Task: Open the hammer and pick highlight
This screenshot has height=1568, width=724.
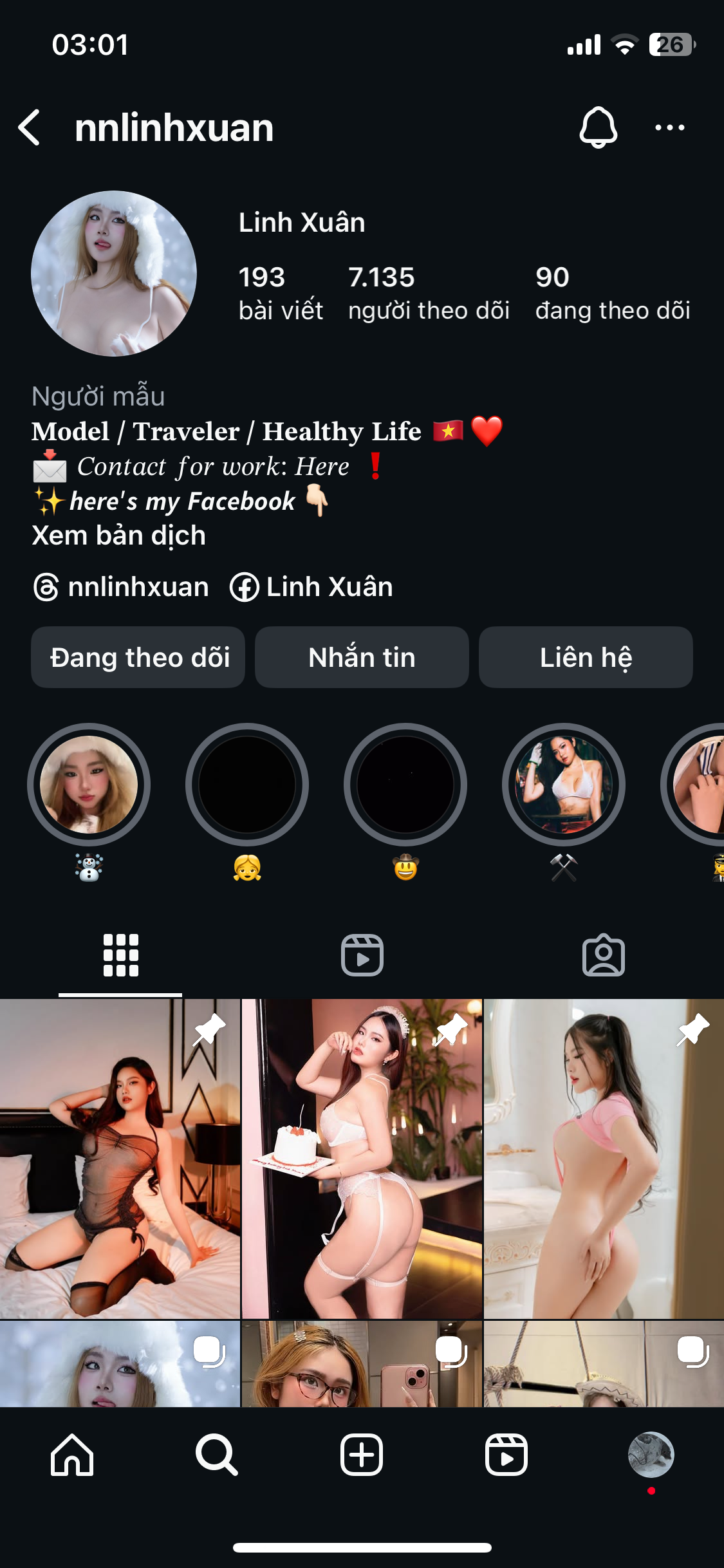Action: [x=564, y=785]
